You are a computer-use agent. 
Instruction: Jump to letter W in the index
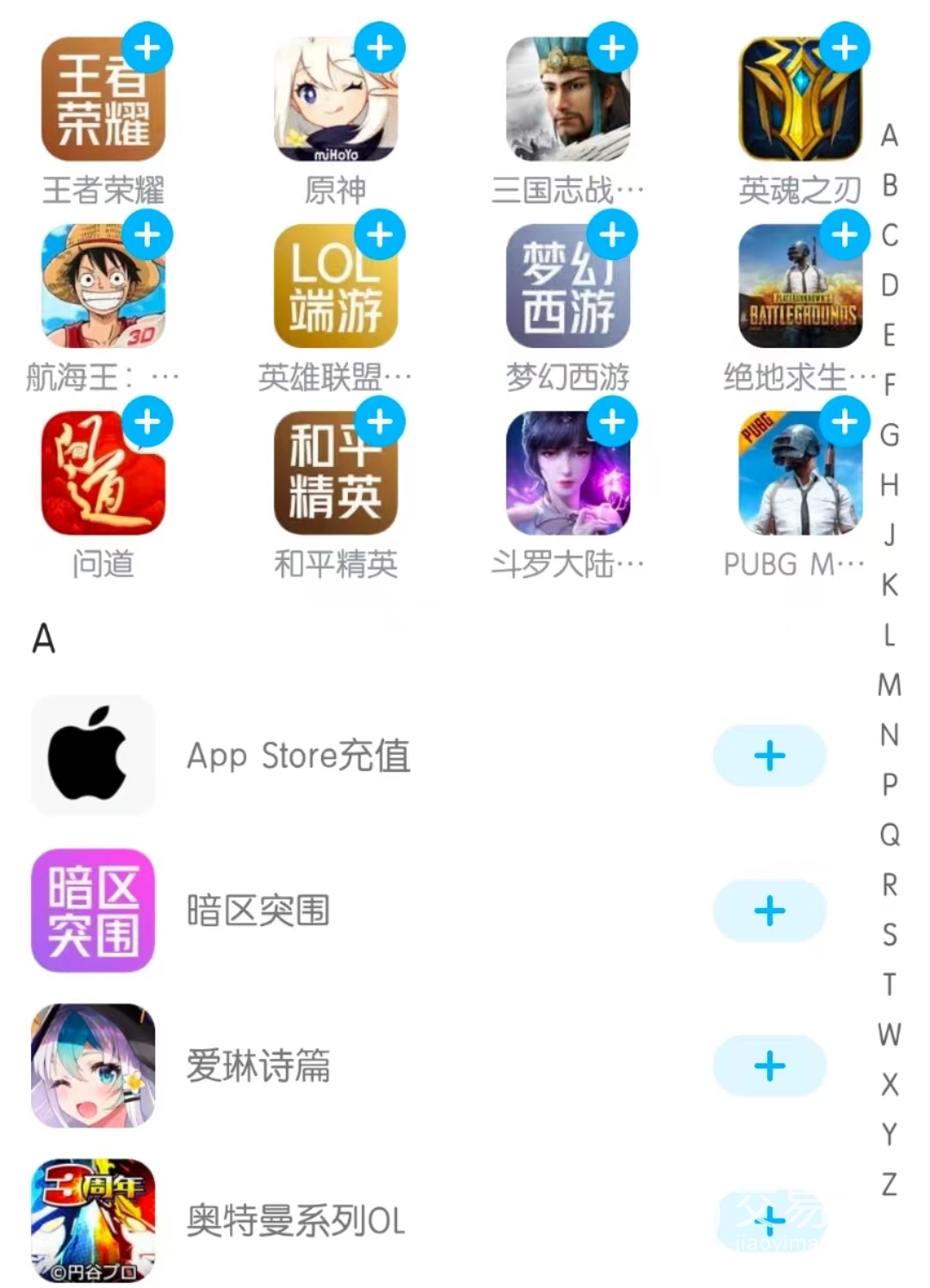(890, 1034)
